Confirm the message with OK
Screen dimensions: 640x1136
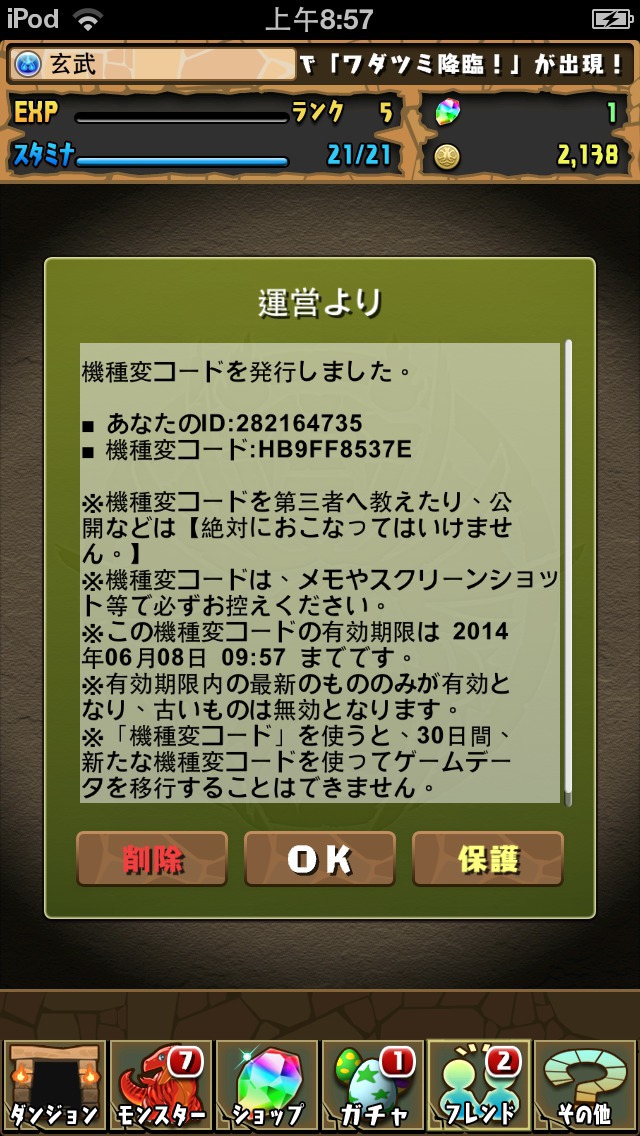(320, 858)
